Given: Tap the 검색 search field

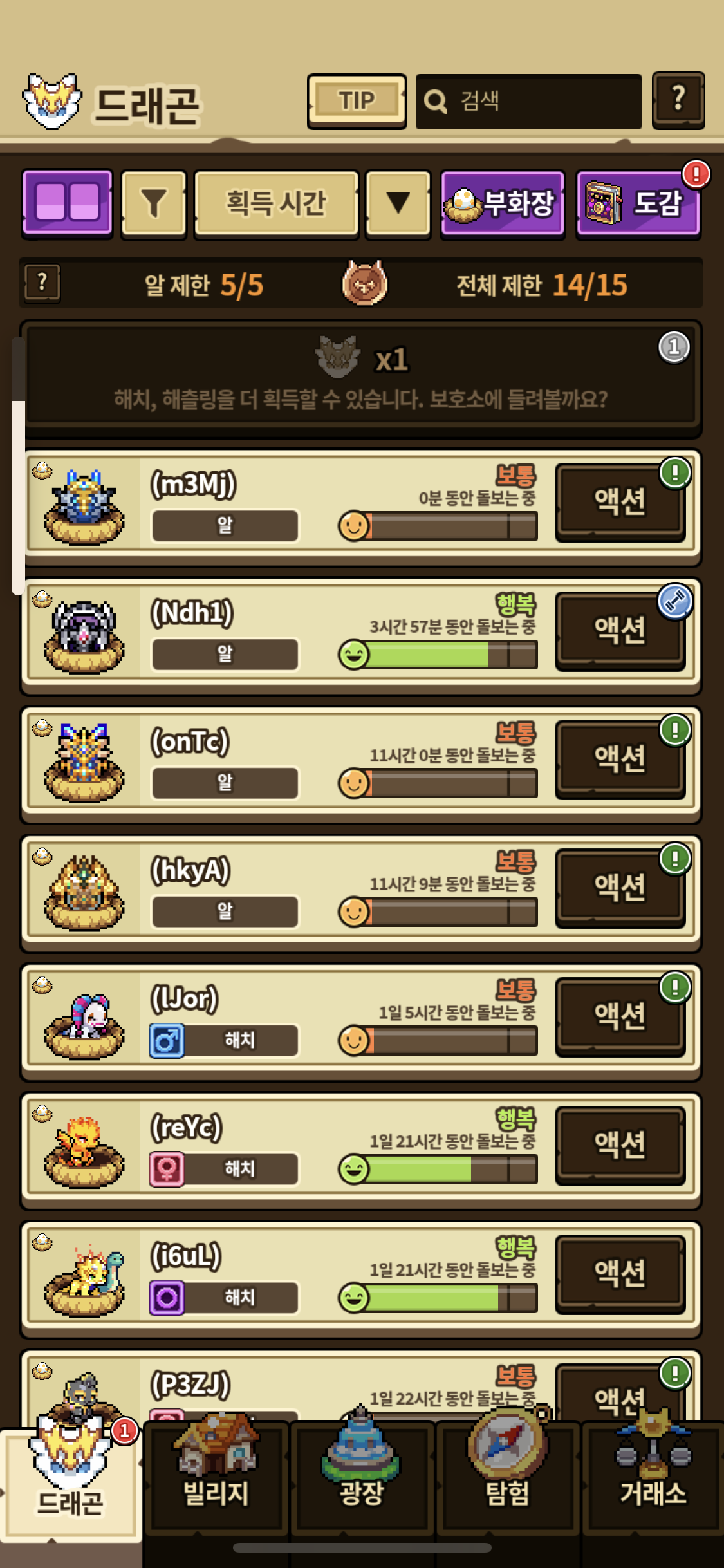Looking at the screenshot, I should click(529, 101).
